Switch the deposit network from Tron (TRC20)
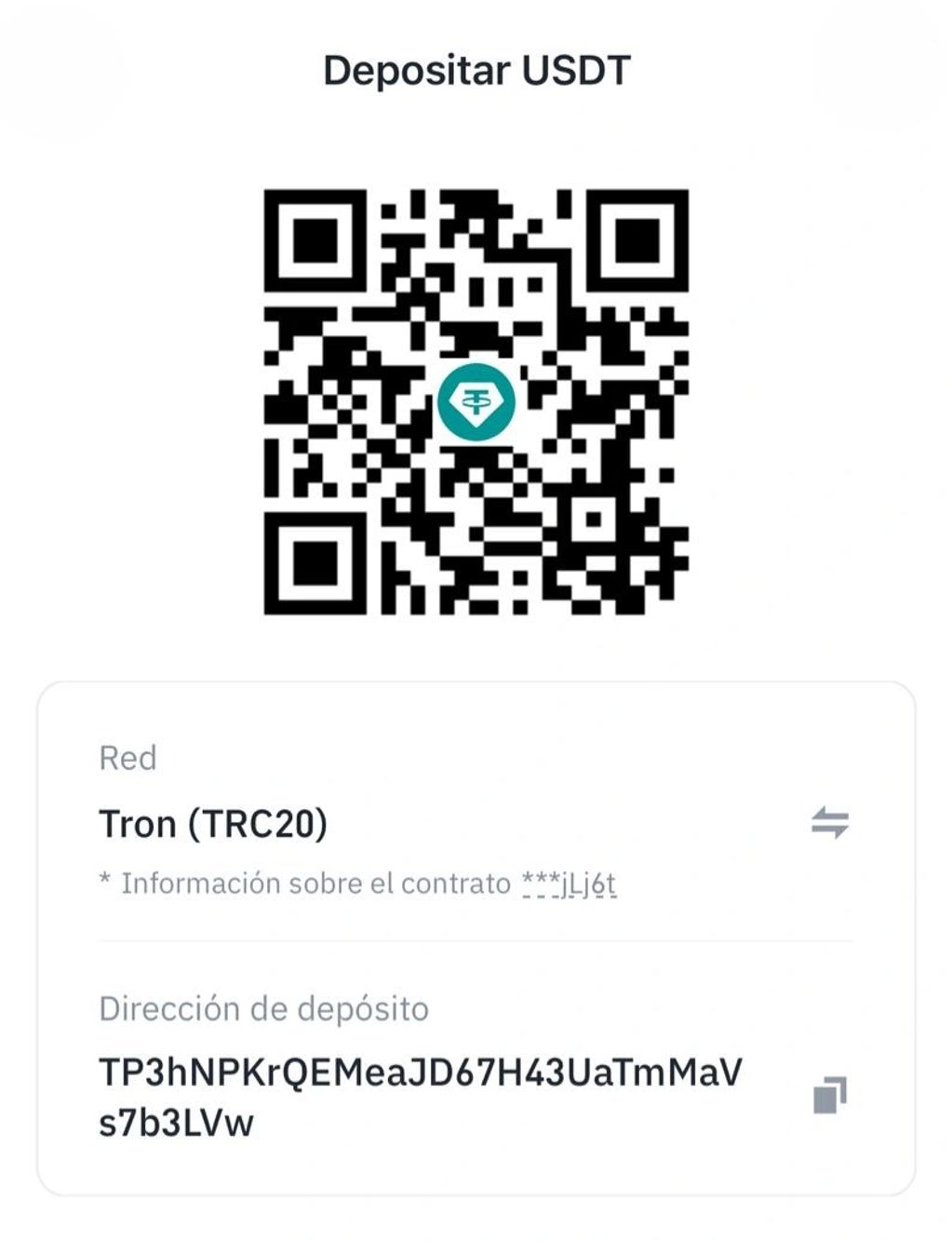952x1242 pixels. pyautogui.click(x=829, y=823)
